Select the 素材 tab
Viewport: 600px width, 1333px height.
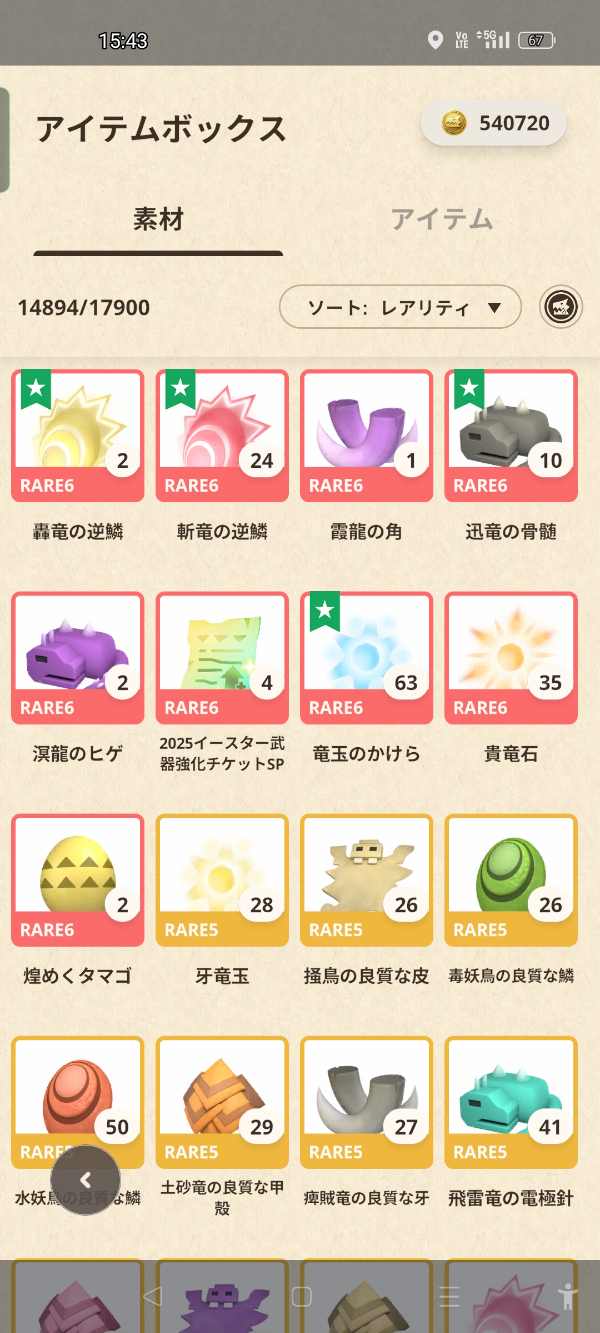[158, 220]
